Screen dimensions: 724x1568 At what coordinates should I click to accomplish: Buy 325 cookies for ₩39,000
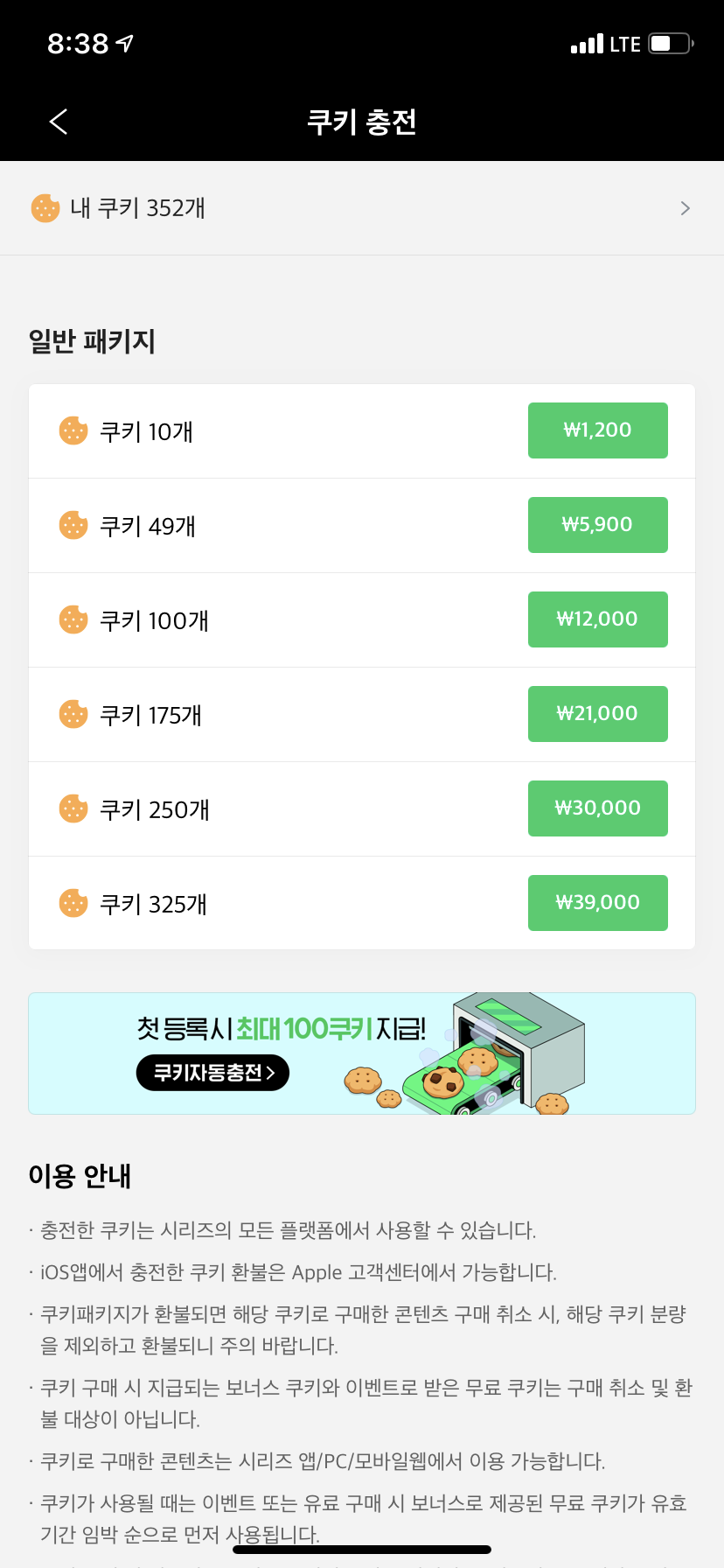click(x=597, y=903)
